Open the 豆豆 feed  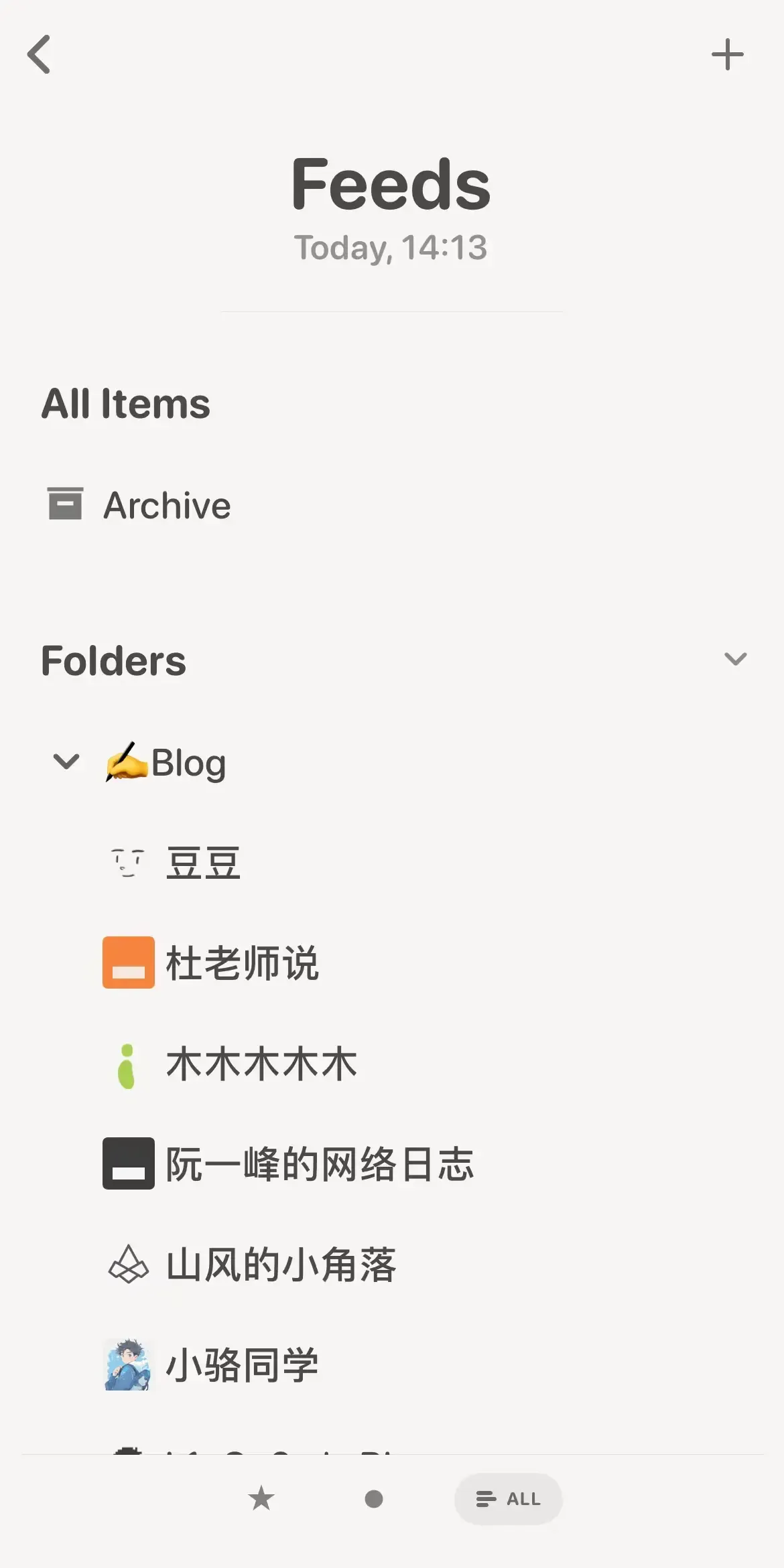click(203, 863)
